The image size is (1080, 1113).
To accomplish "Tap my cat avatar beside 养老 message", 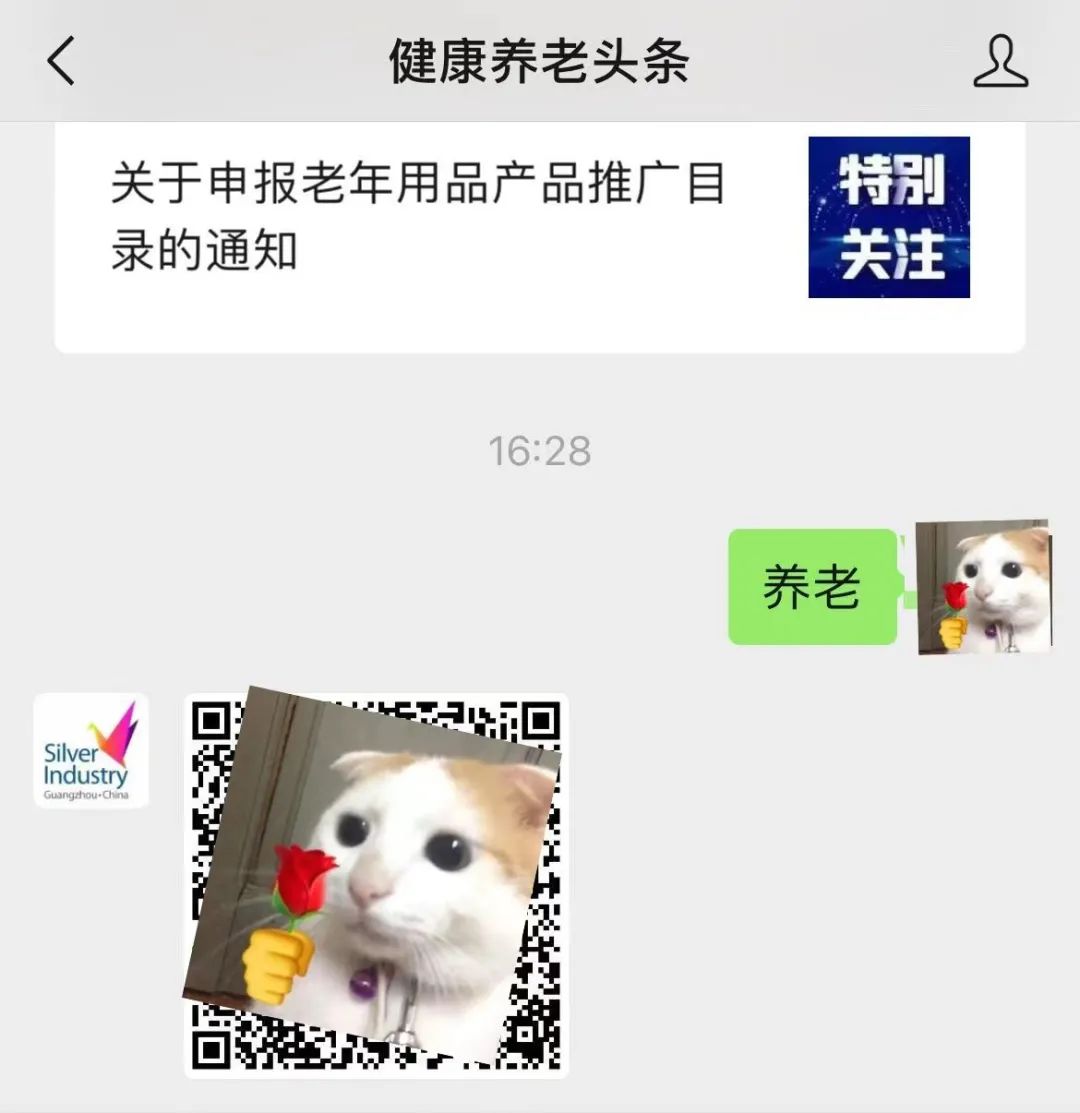I will point(983,587).
